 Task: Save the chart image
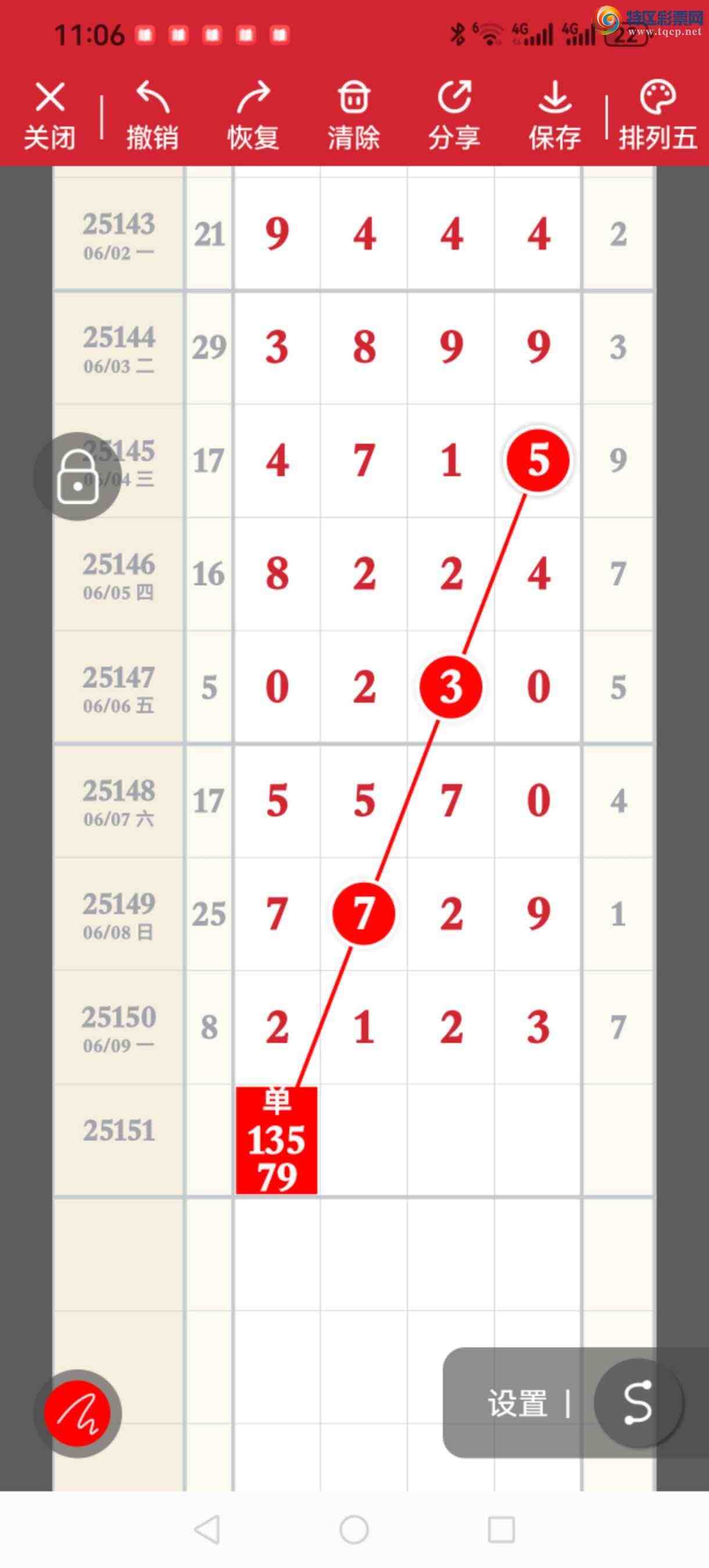click(x=554, y=116)
